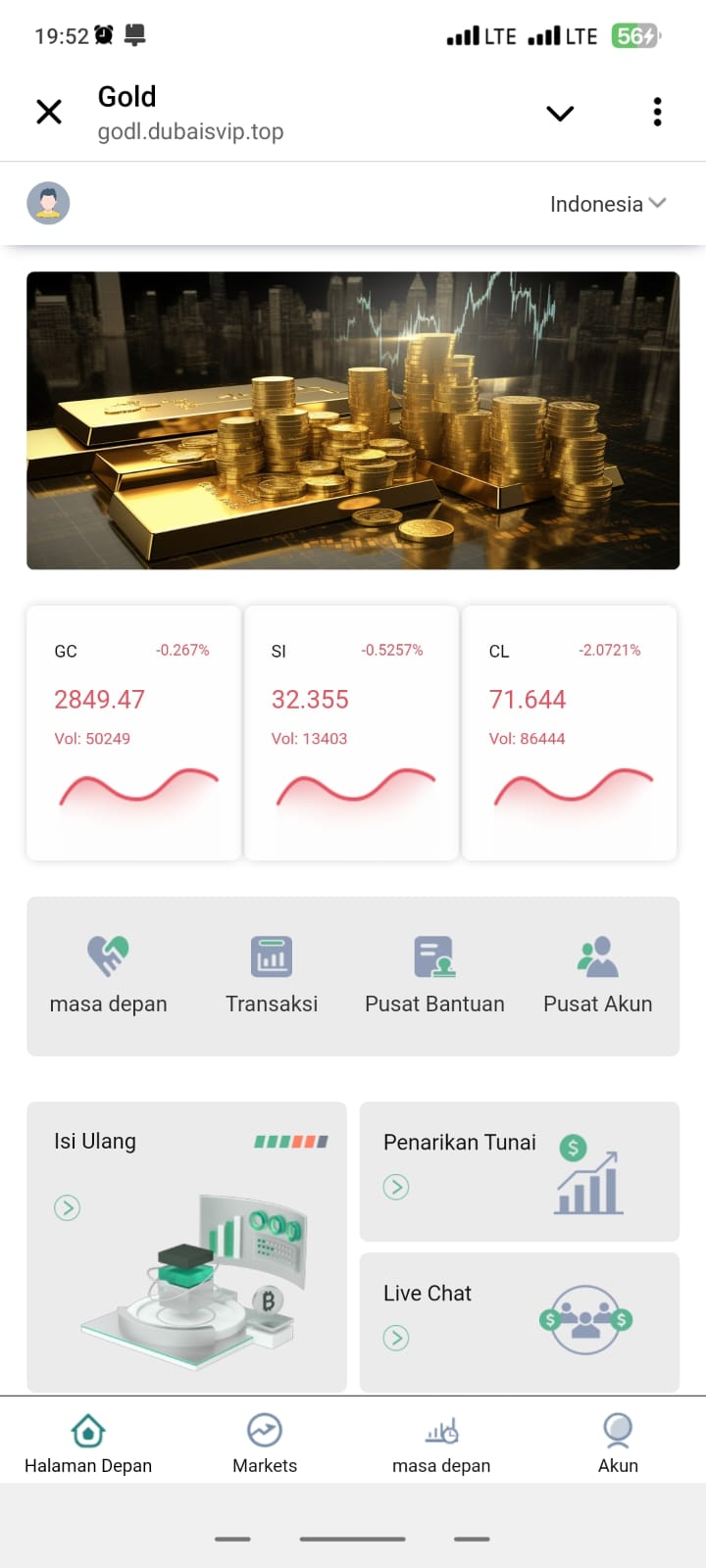
Task: Open the SI price card
Action: pos(351,732)
